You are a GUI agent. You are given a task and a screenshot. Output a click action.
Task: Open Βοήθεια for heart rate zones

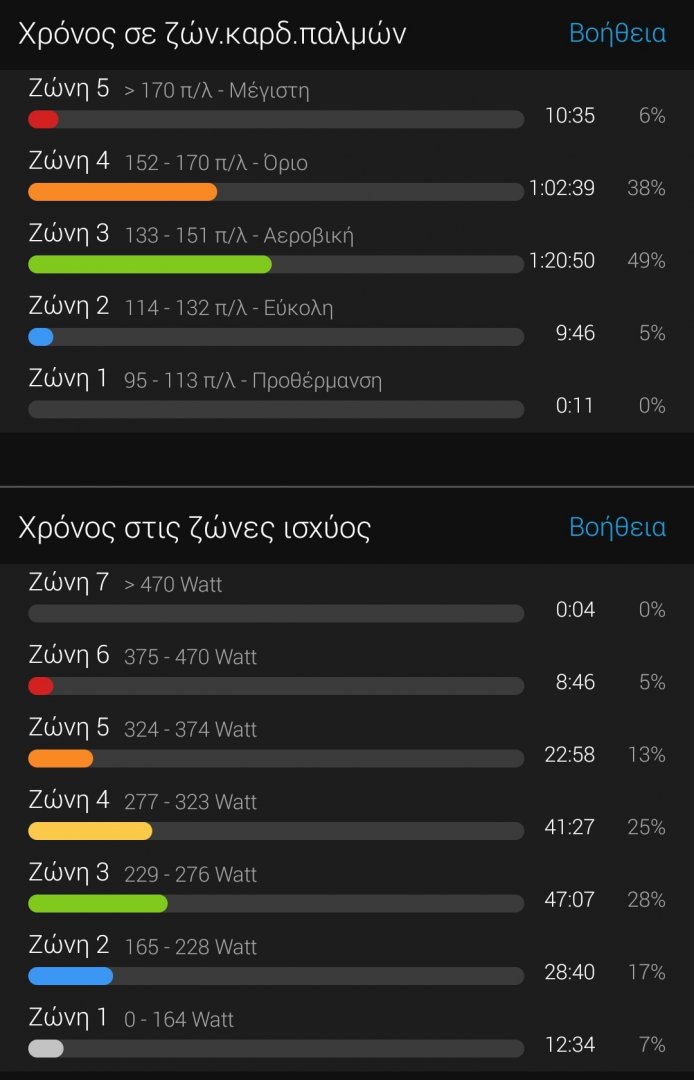[617, 33]
